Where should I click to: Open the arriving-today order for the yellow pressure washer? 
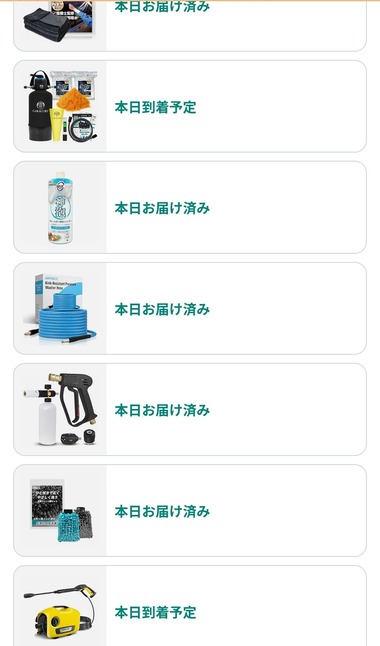point(190,606)
